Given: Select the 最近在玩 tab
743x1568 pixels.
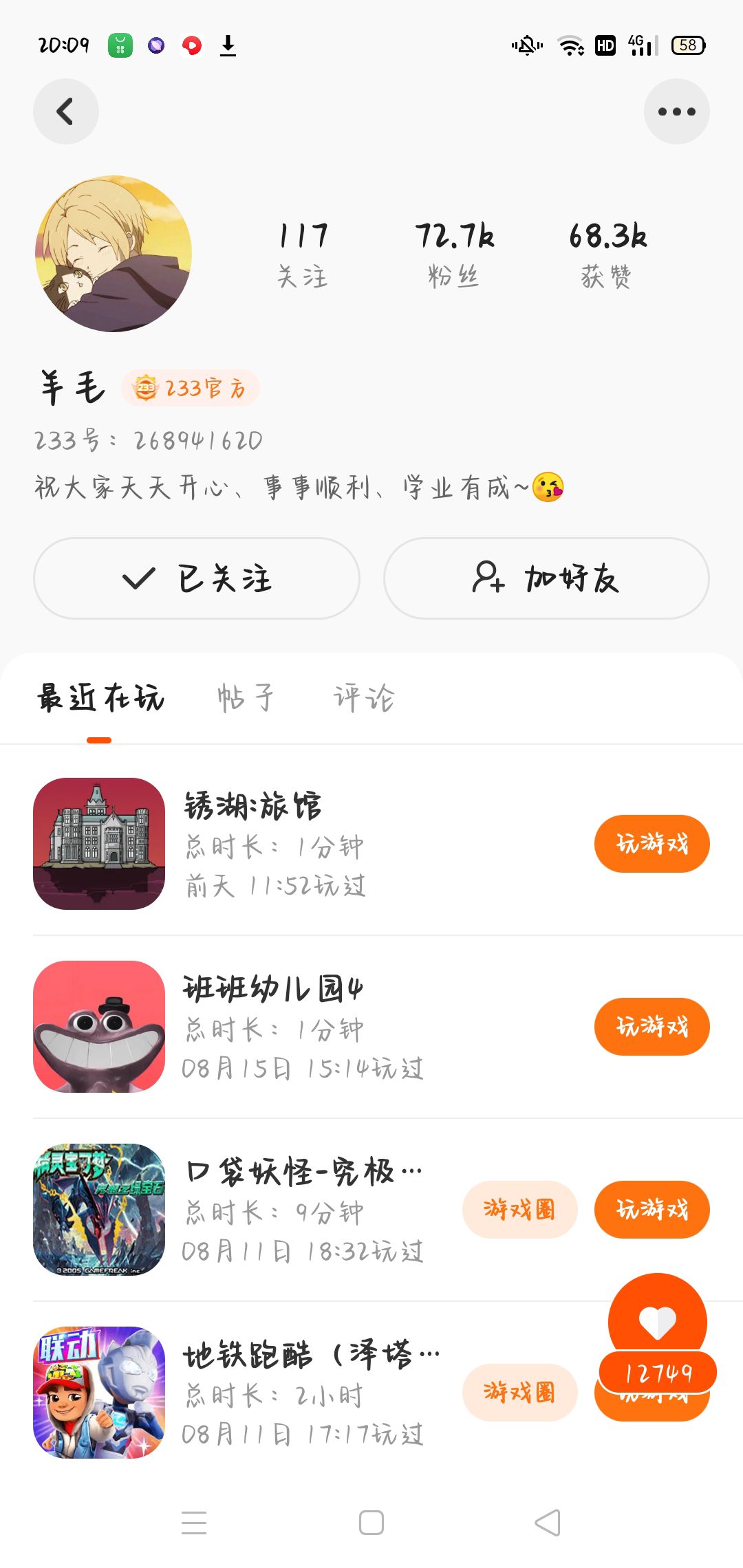Looking at the screenshot, I should point(100,697).
